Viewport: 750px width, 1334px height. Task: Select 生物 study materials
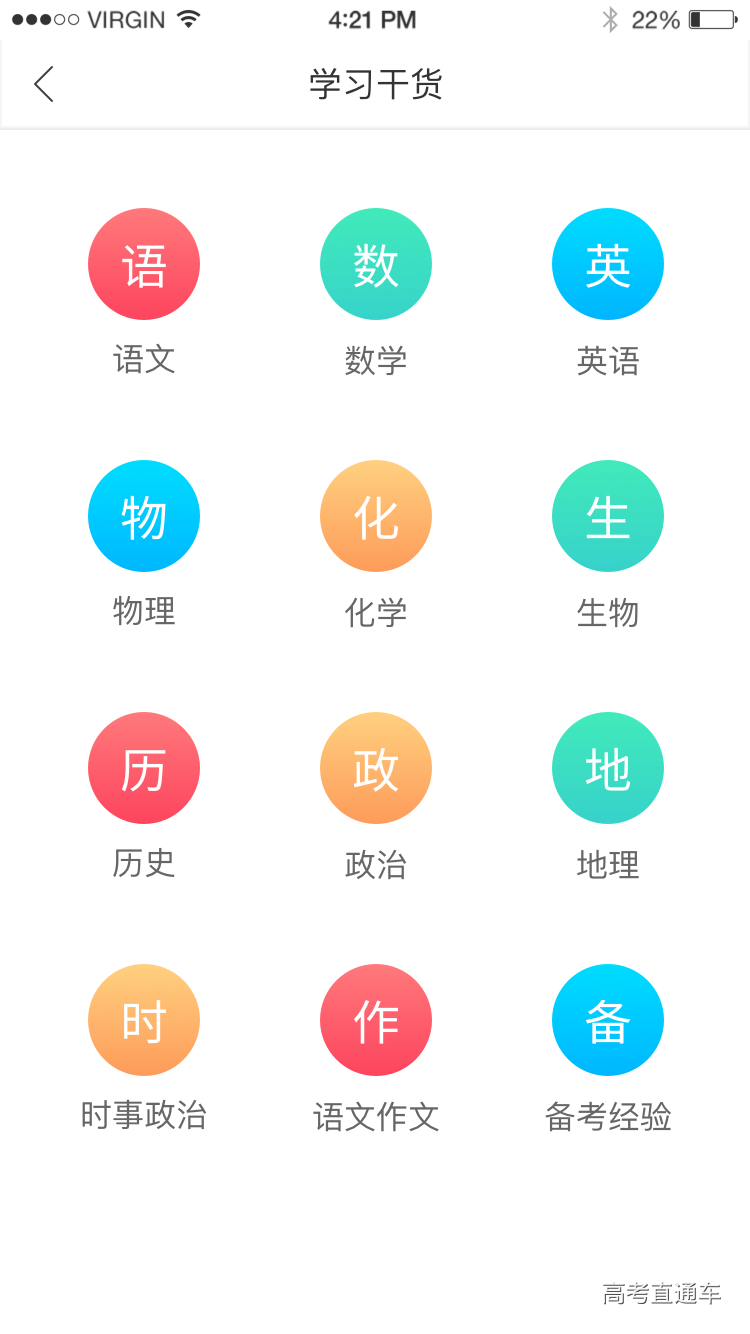[608, 517]
